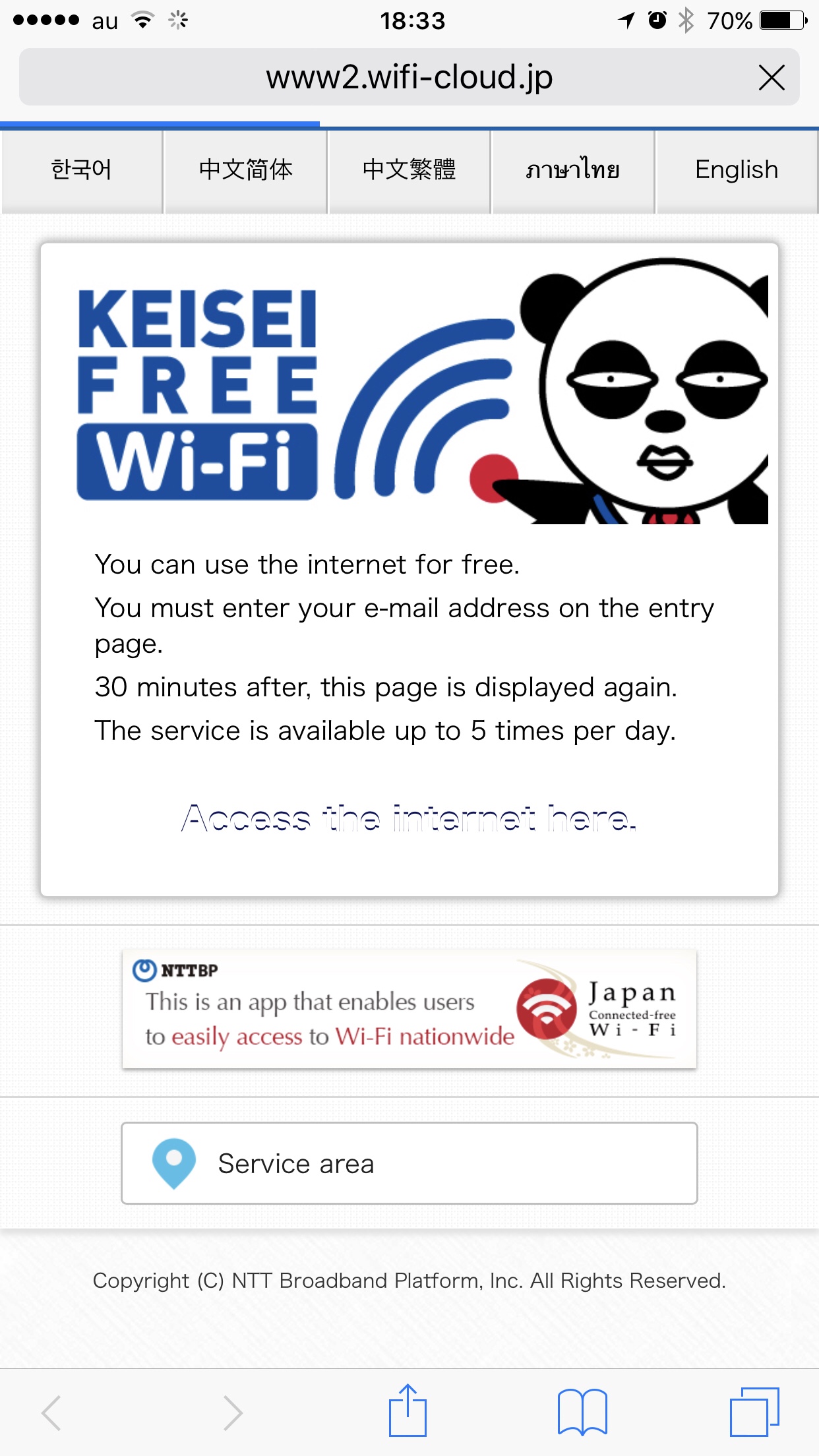Choose the English language tab
Image resolution: width=819 pixels, height=1456 pixels.
736,170
